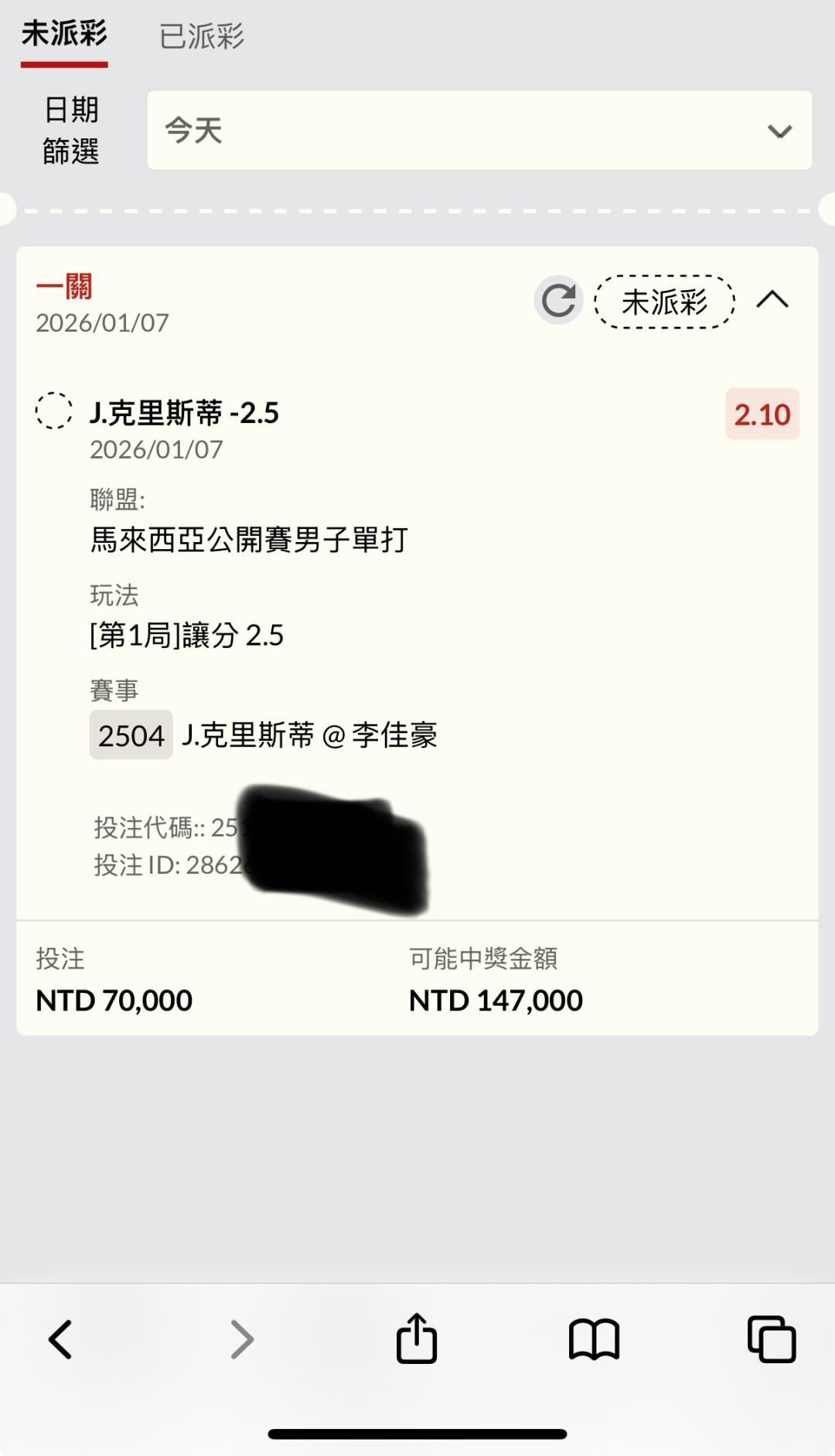Viewport: 835px width, 1456px height.
Task: Collapse the 一關 bet card
Action: click(x=772, y=300)
